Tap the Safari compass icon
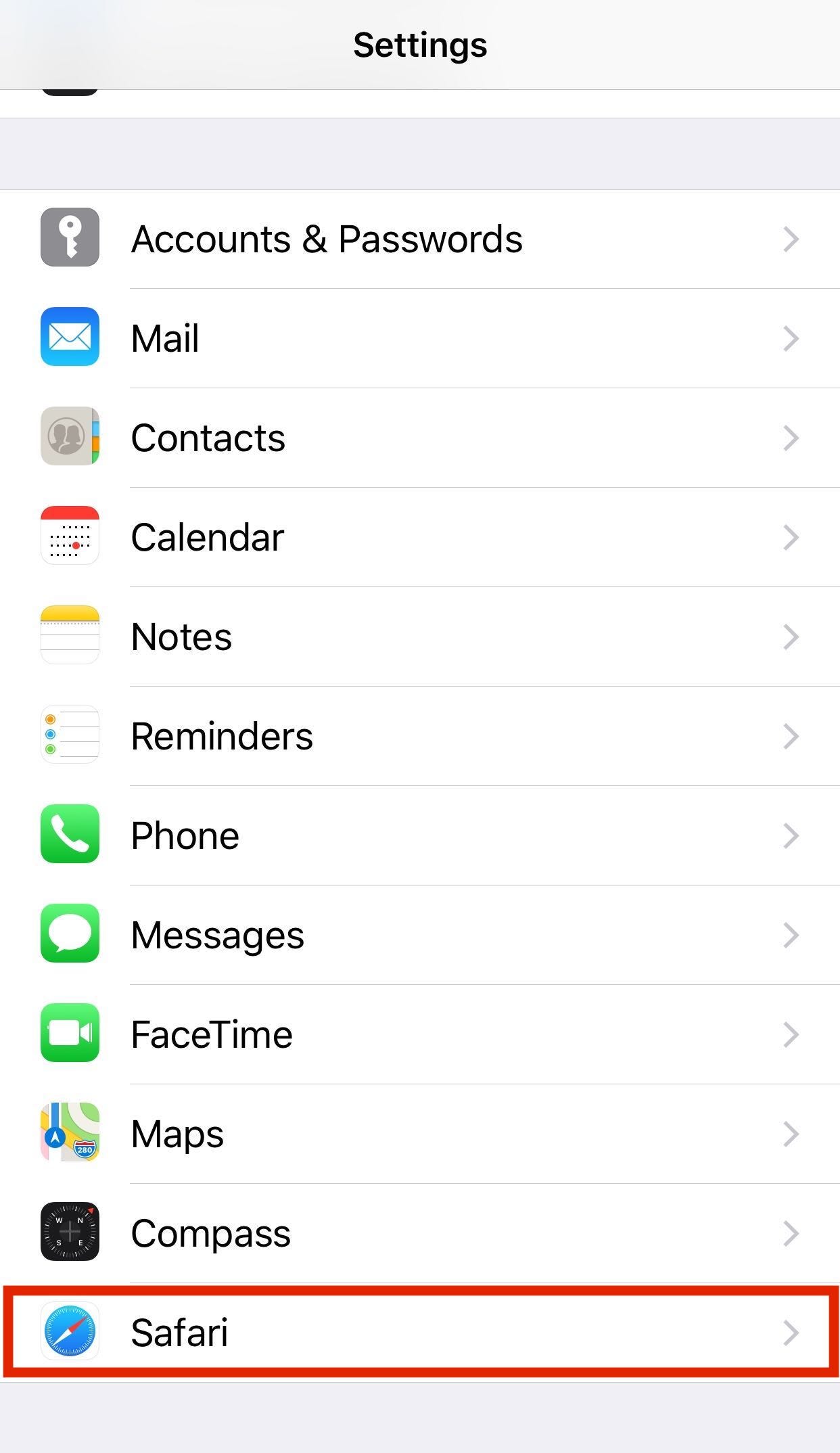 [x=70, y=1331]
